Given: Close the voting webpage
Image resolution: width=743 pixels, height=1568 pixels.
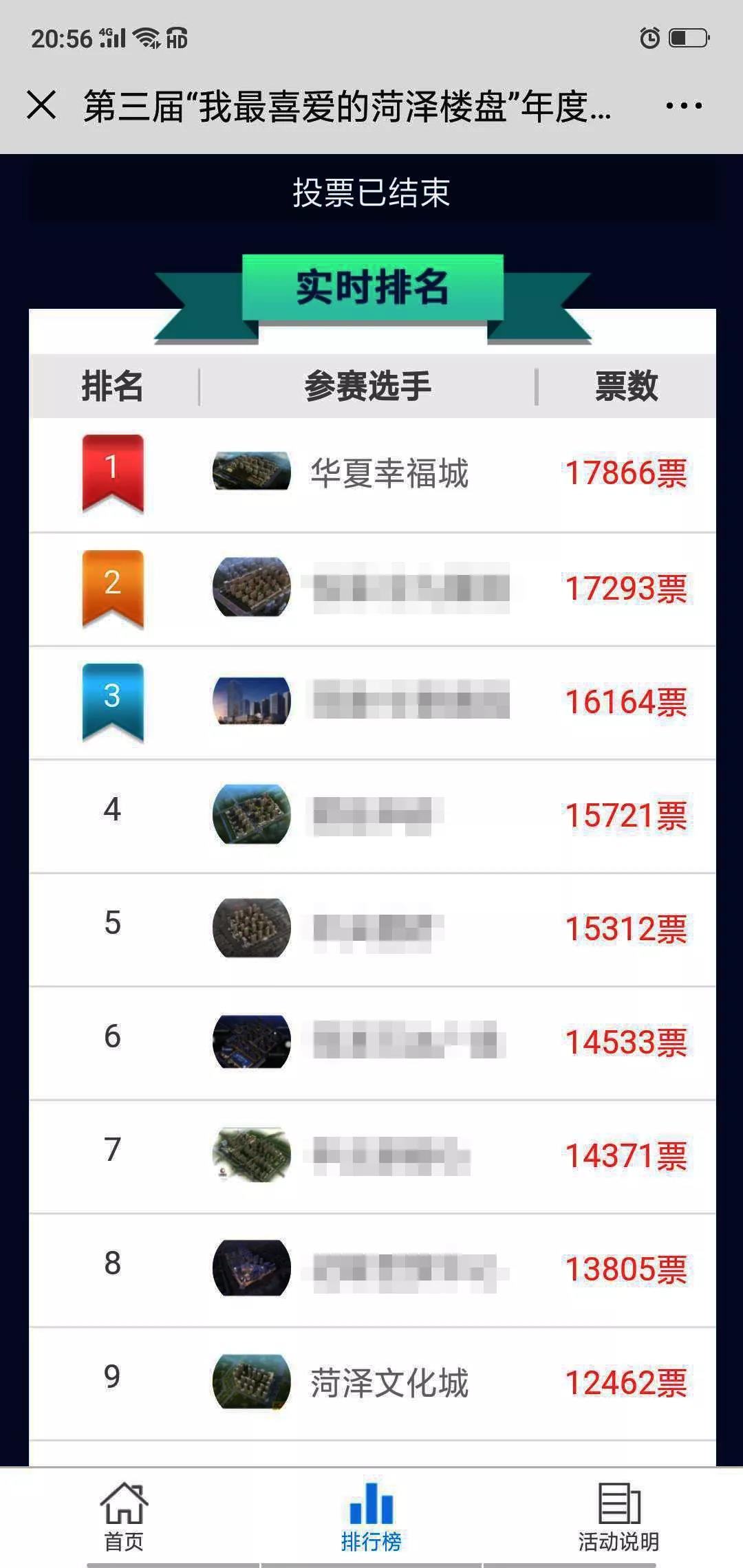Looking at the screenshot, I should (41, 106).
